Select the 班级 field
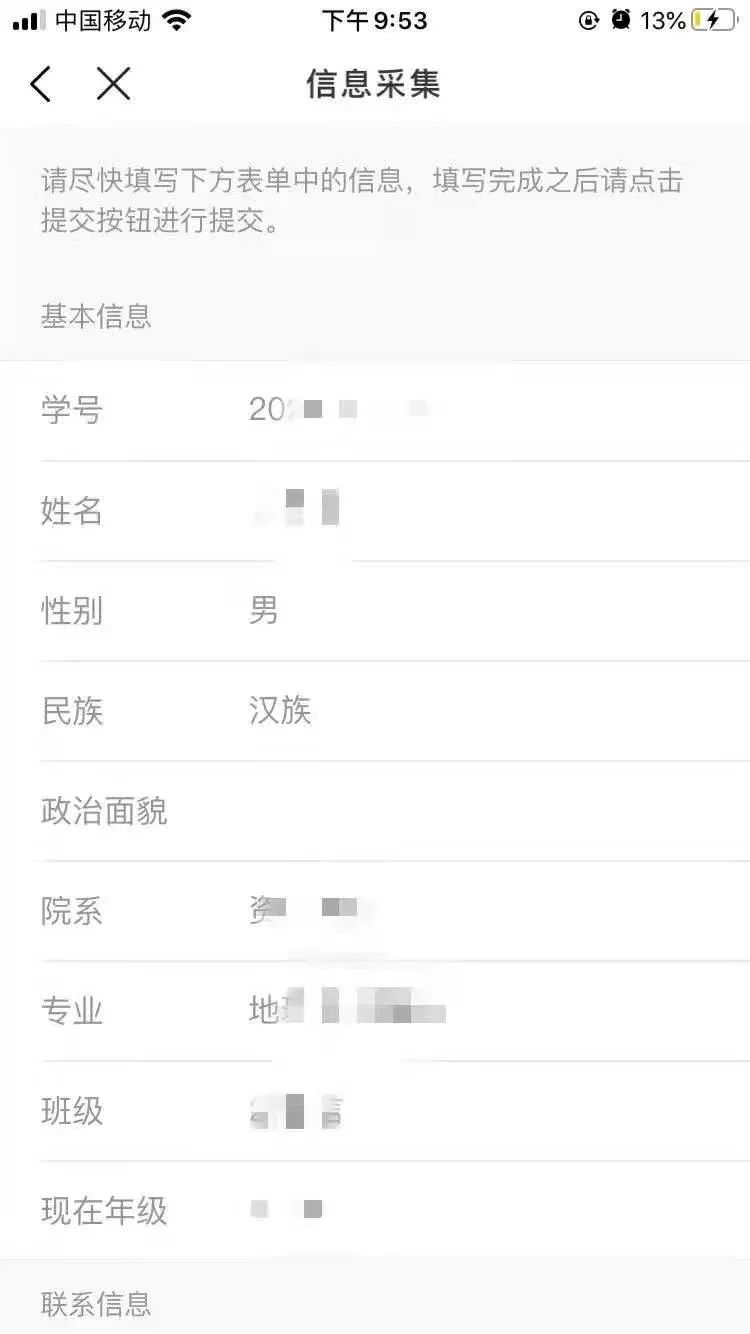750x1334 pixels. (375, 1111)
